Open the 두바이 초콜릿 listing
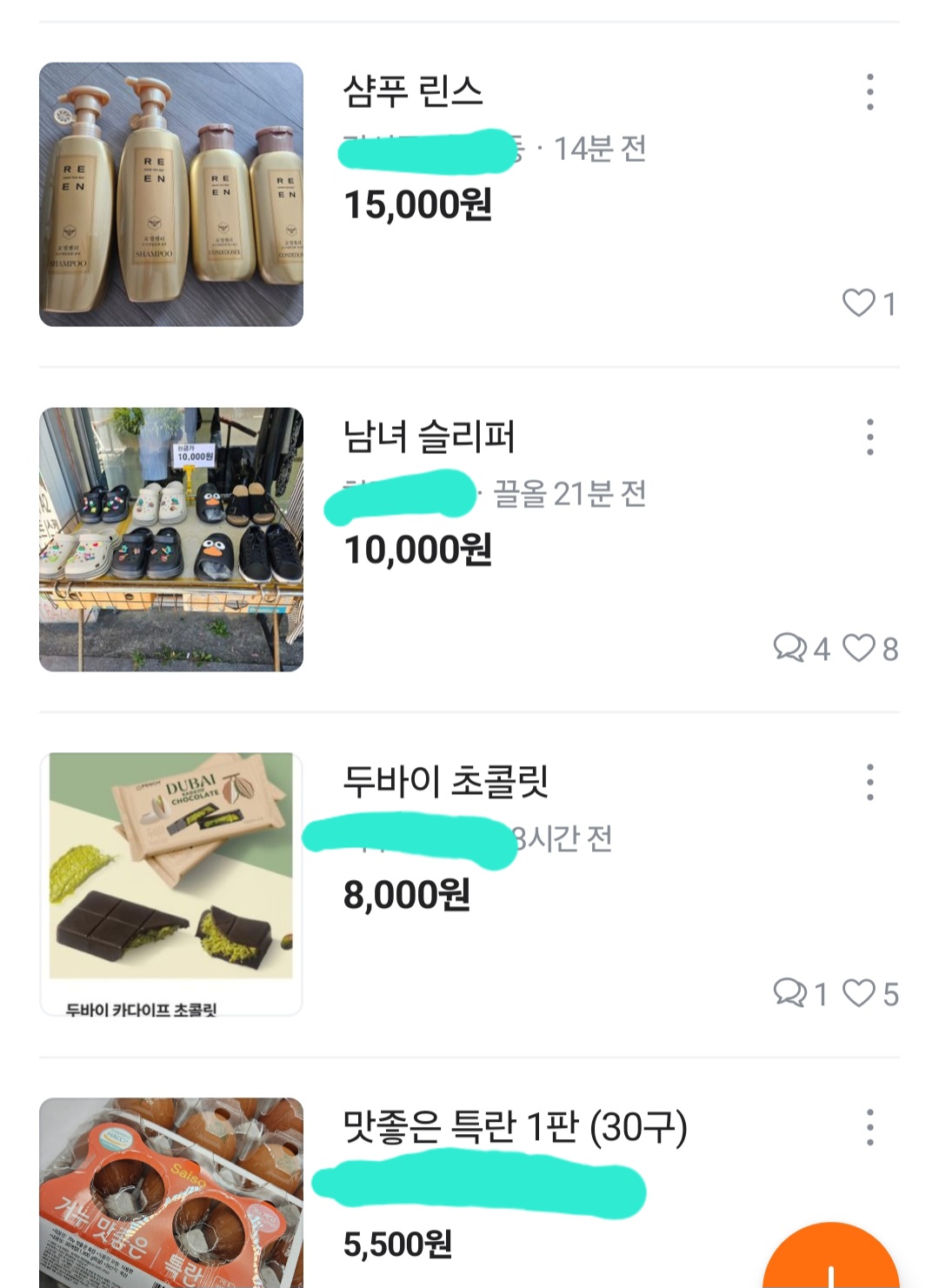 pyautogui.click(x=445, y=782)
